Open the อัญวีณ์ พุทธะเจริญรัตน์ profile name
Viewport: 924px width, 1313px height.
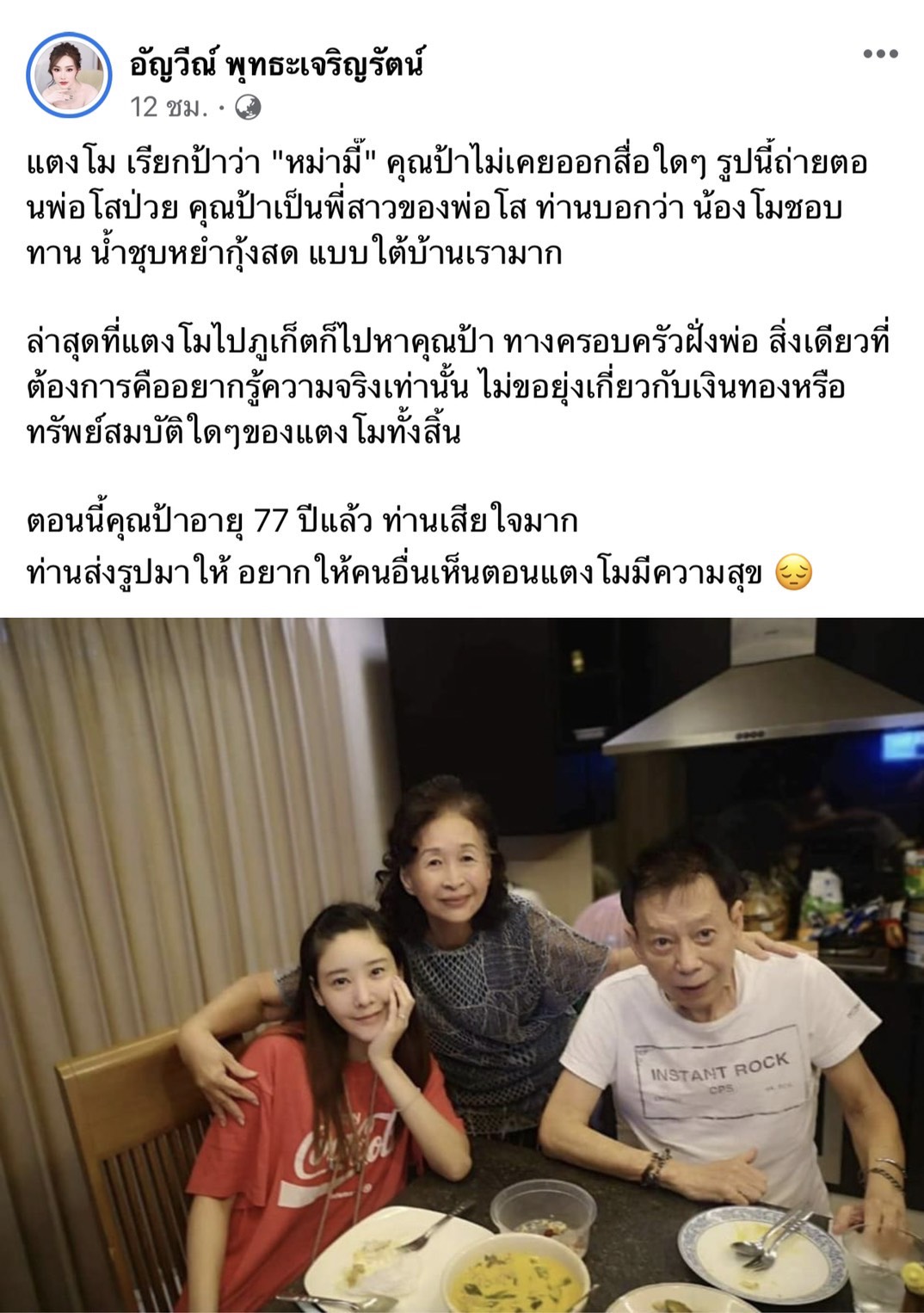(276, 62)
